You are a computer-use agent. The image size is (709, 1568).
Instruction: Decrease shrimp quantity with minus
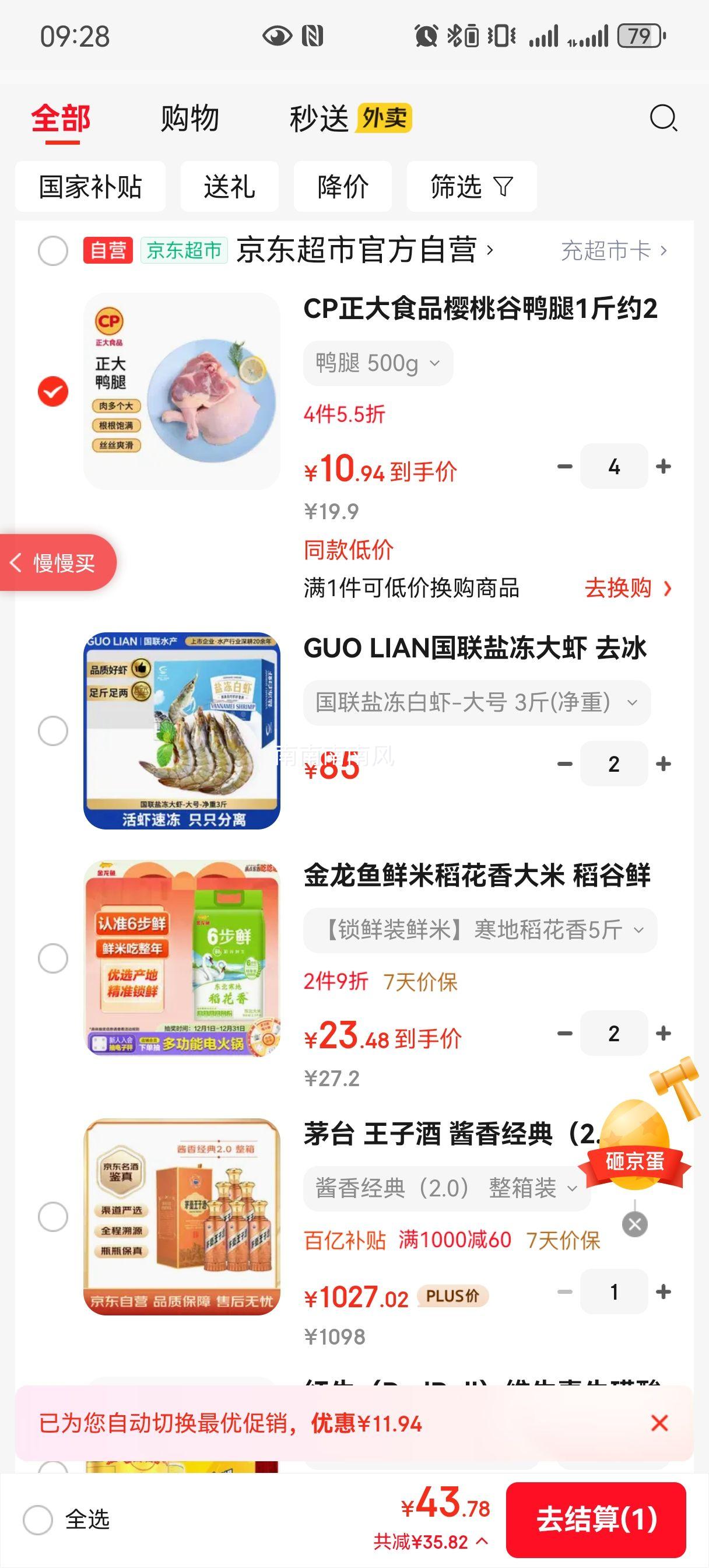click(565, 764)
